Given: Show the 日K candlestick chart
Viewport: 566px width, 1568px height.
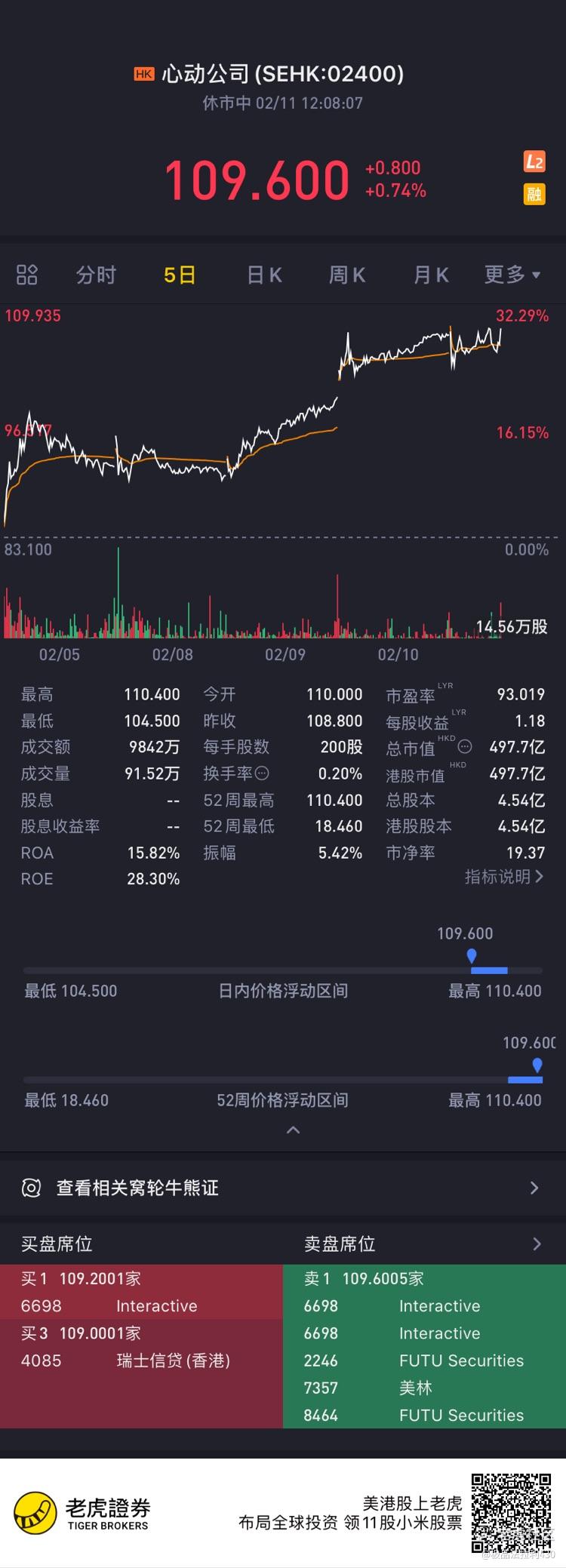Looking at the screenshot, I should click(x=264, y=275).
